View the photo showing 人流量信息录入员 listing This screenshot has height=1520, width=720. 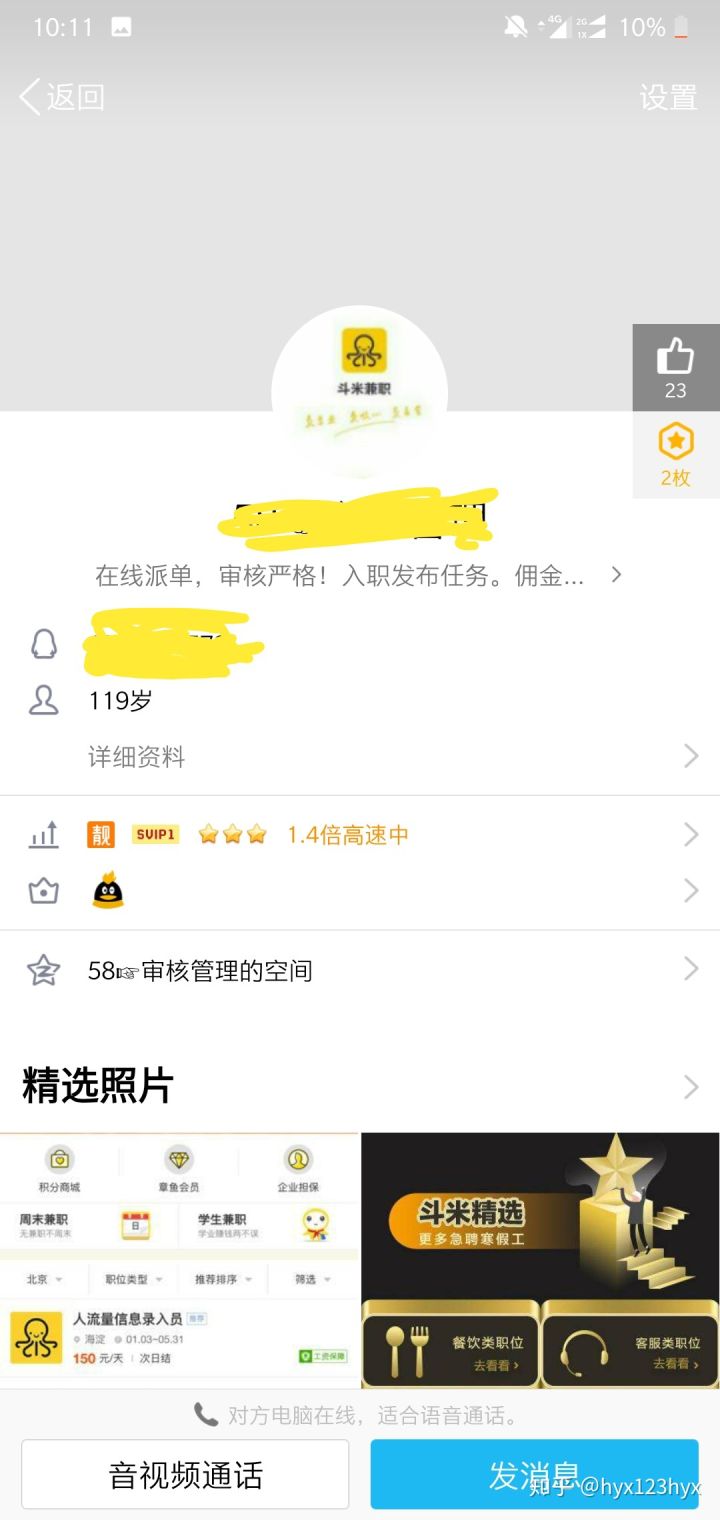(179, 1260)
